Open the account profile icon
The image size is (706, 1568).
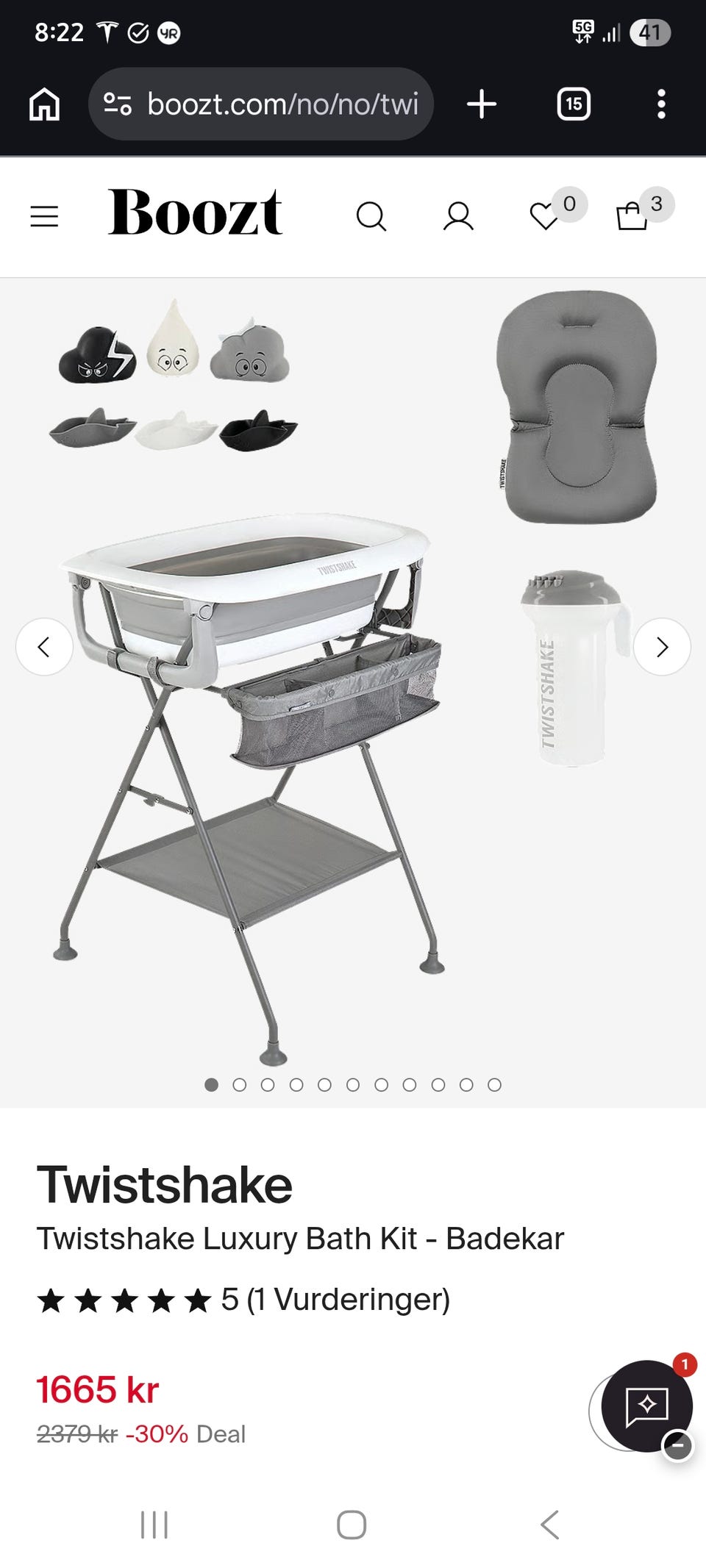point(458,216)
